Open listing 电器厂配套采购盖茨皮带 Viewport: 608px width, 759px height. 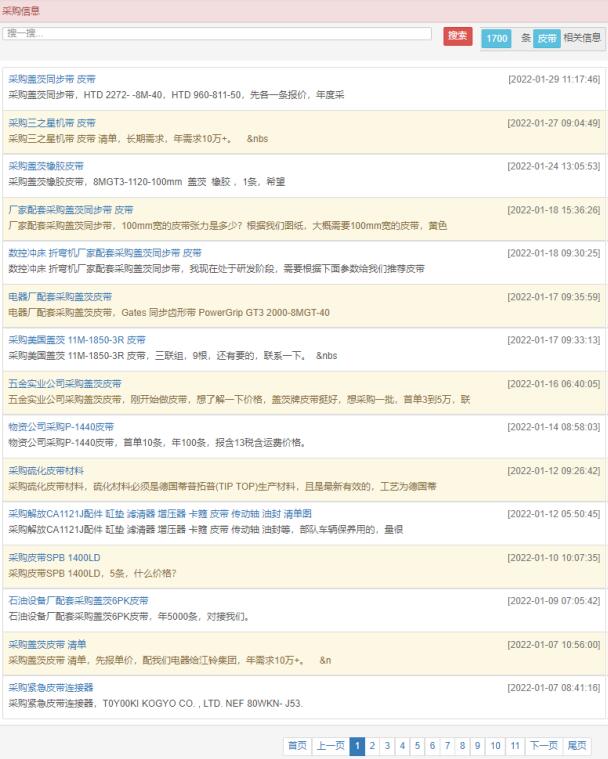pos(60,297)
